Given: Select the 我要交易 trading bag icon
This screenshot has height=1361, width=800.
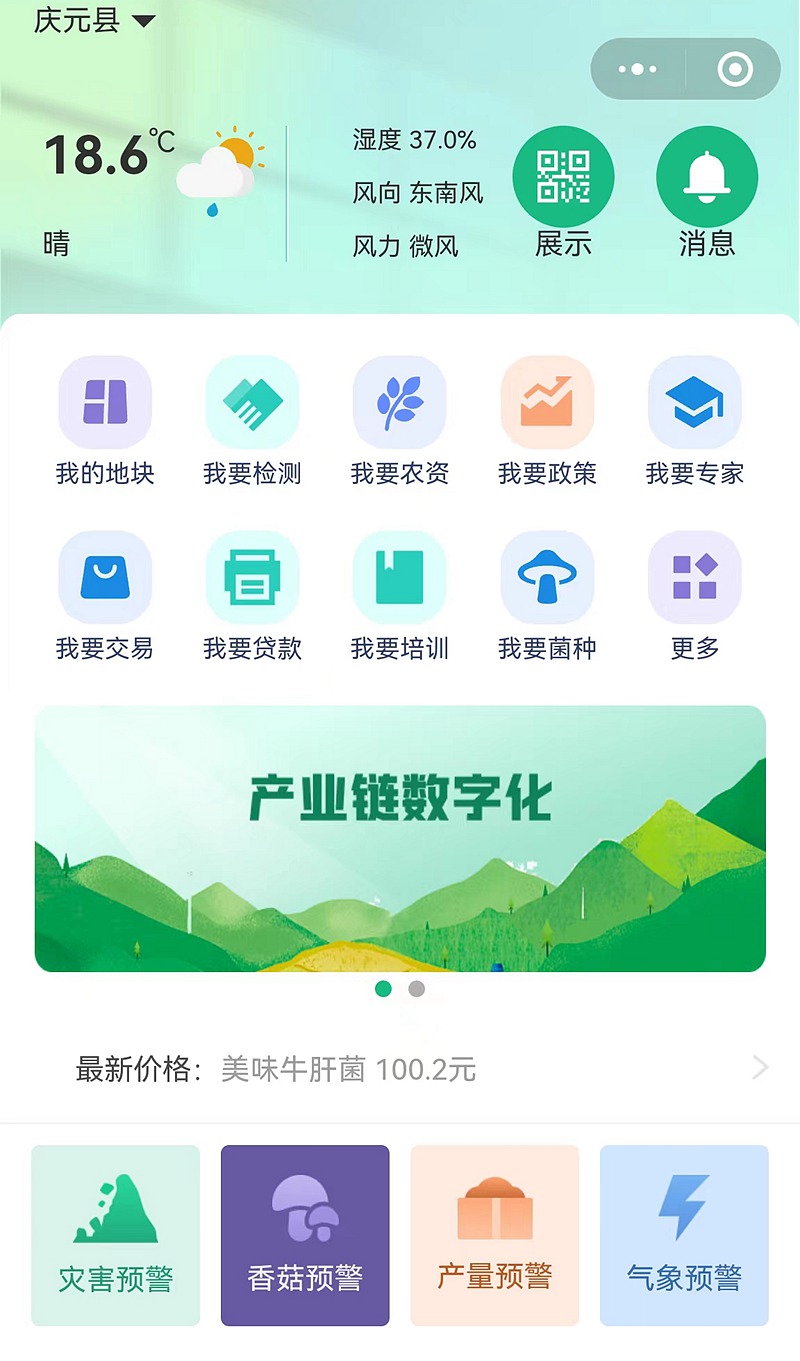Looking at the screenshot, I should click(105, 577).
